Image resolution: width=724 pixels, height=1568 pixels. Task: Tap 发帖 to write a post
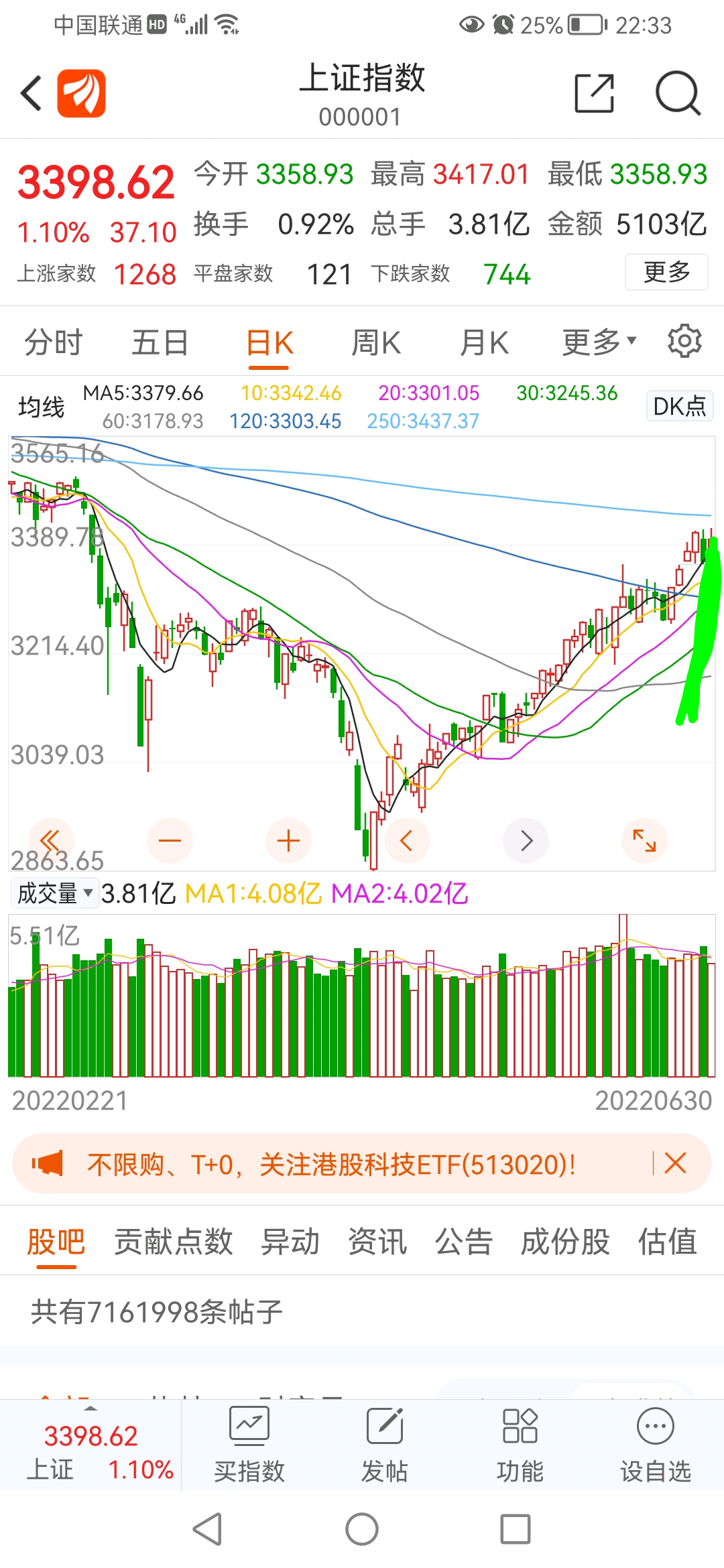point(385,1444)
